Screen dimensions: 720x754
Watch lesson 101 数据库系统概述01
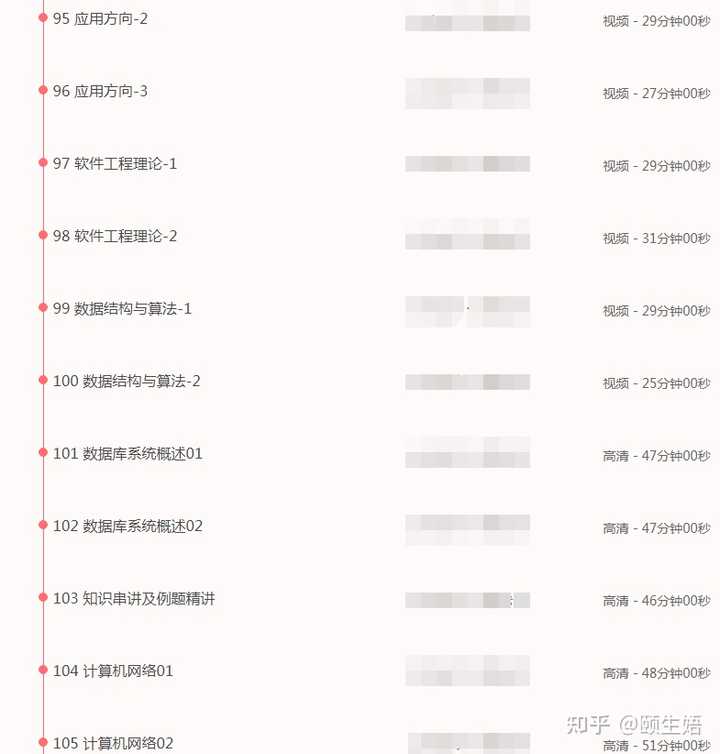click(127, 453)
